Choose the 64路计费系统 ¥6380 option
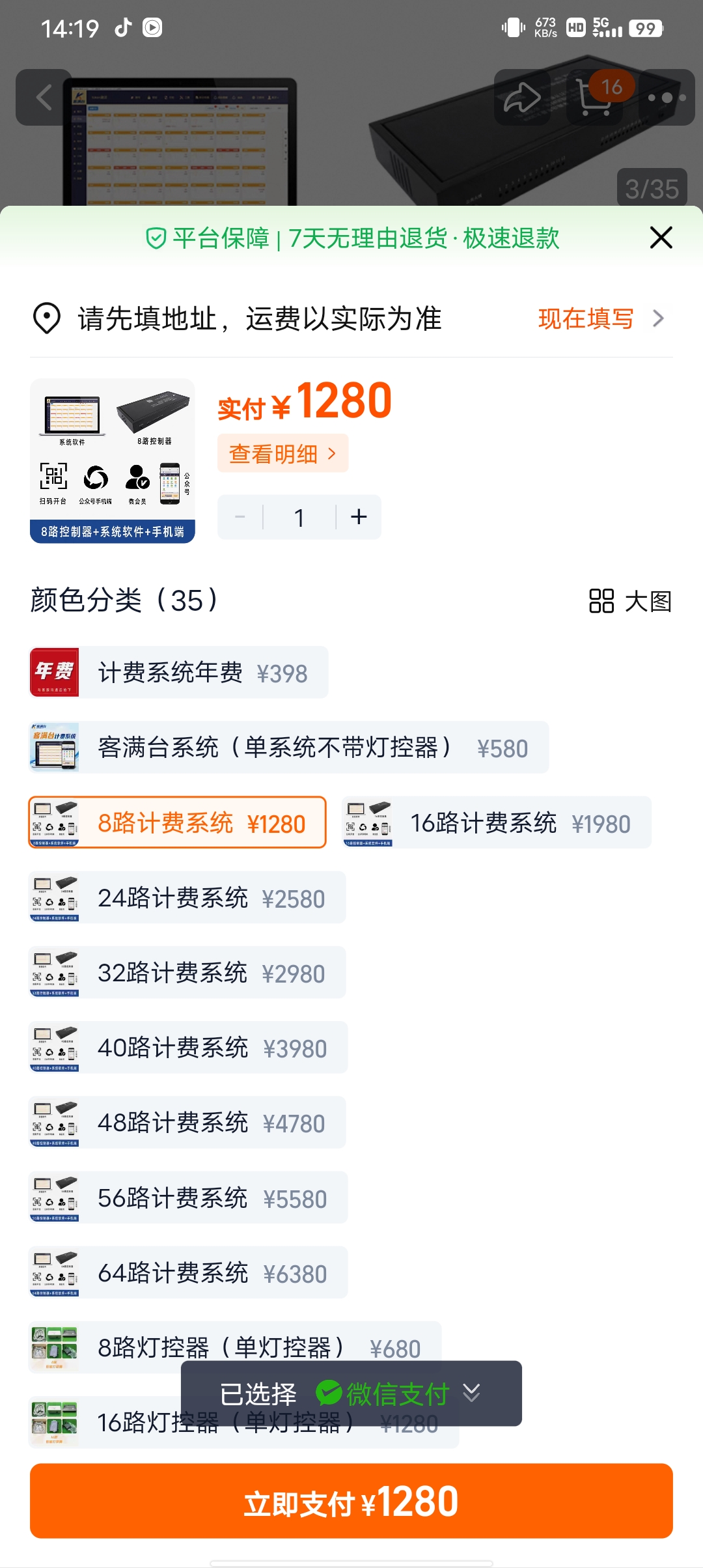The height and width of the screenshot is (1568, 703). click(x=187, y=1273)
